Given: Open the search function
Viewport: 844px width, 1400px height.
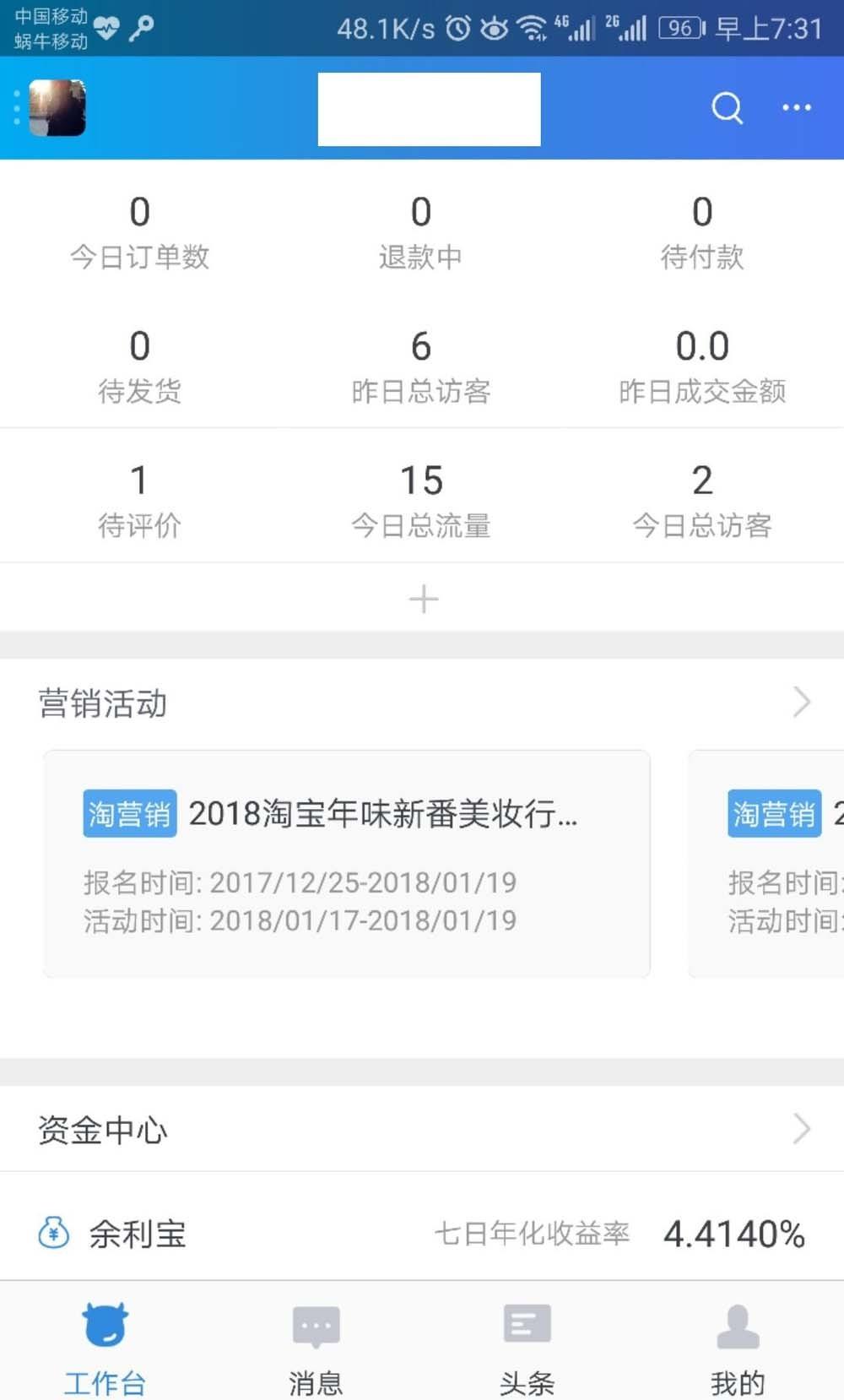Looking at the screenshot, I should tap(727, 108).
